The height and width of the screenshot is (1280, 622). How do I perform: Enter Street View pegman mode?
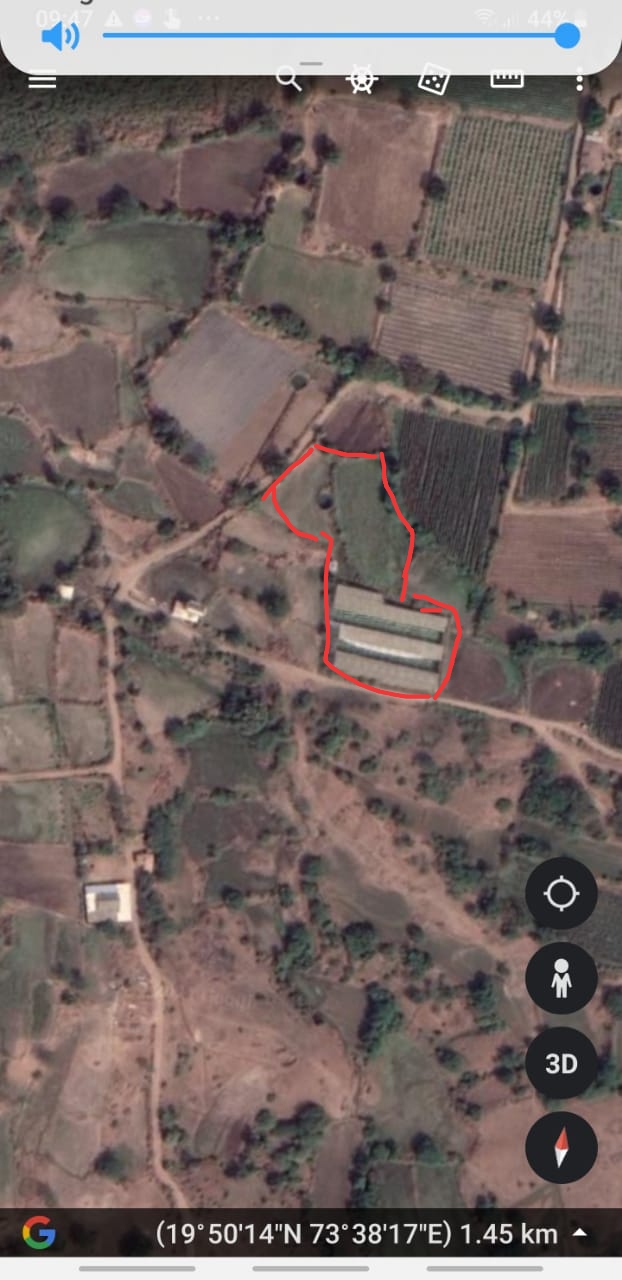561,978
